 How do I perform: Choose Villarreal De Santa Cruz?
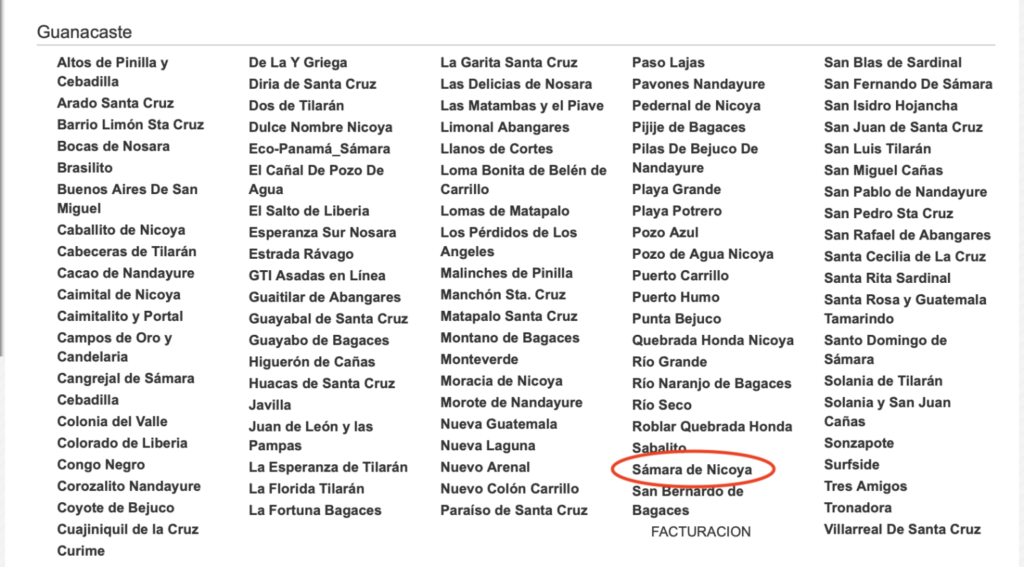[x=902, y=530]
